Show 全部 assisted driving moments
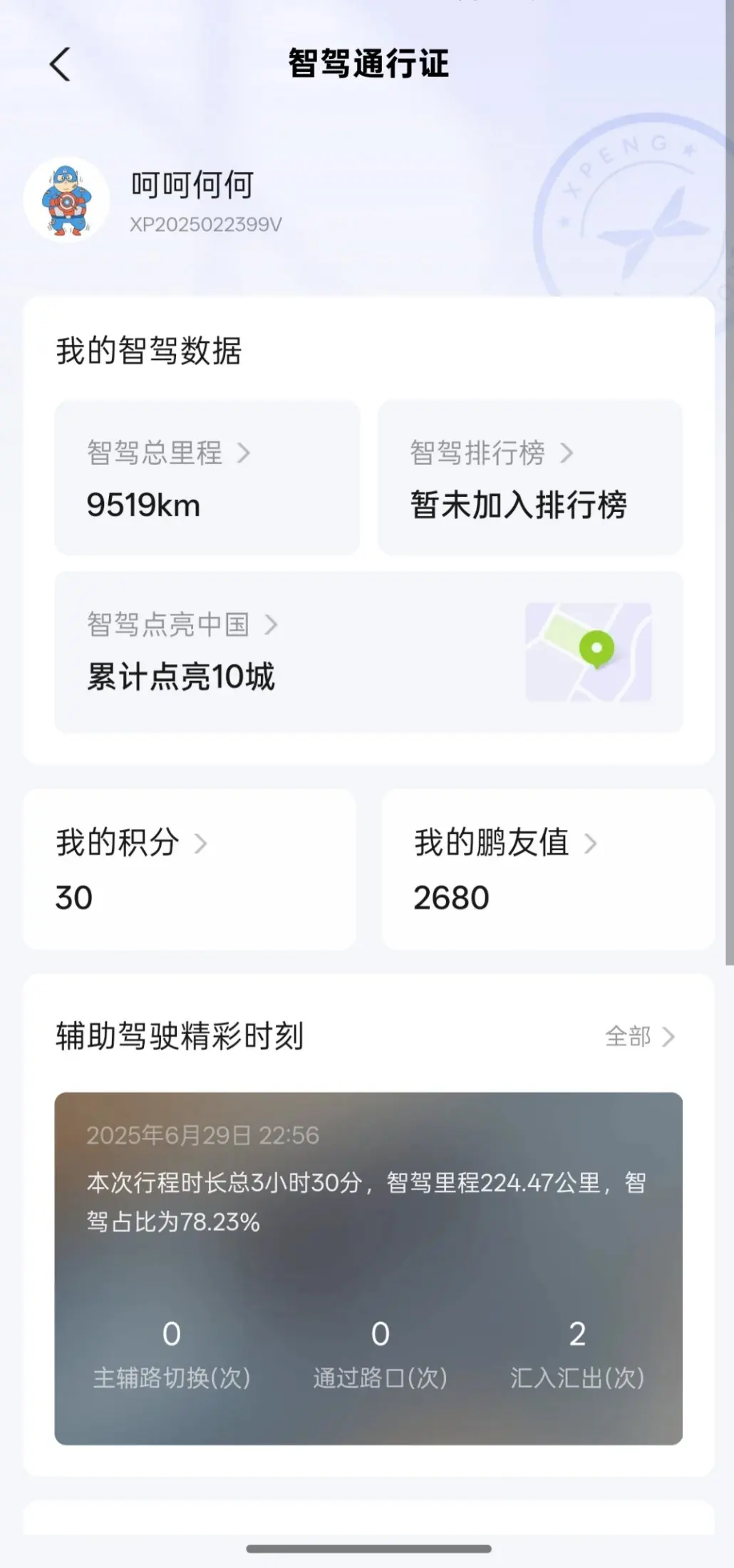Viewport: 734px width, 1568px height. pyautogui.click(x=639, y=1036)
